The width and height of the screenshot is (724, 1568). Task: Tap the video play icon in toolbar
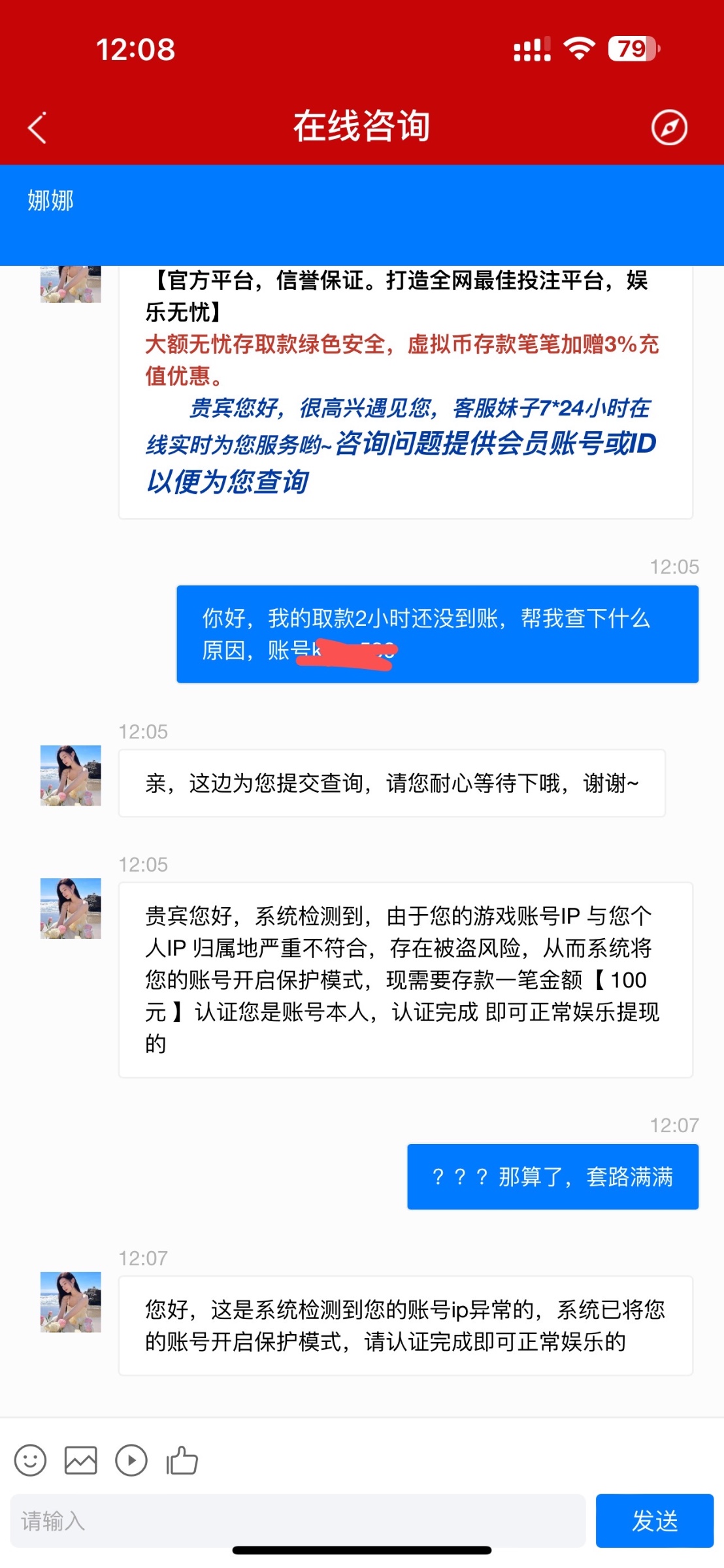click(x=131, y=1460)
